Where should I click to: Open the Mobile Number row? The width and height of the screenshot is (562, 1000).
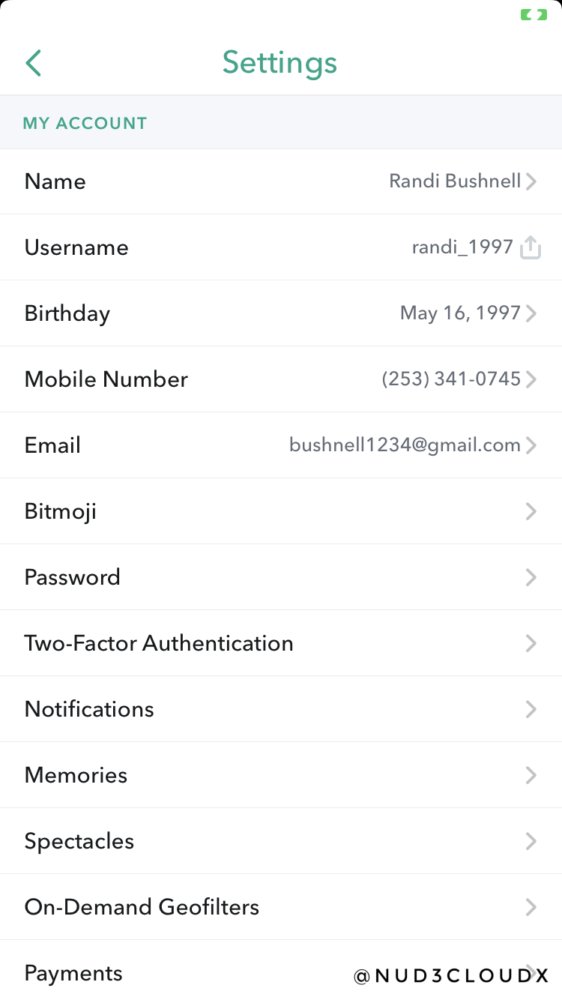[x=281, y=379]
